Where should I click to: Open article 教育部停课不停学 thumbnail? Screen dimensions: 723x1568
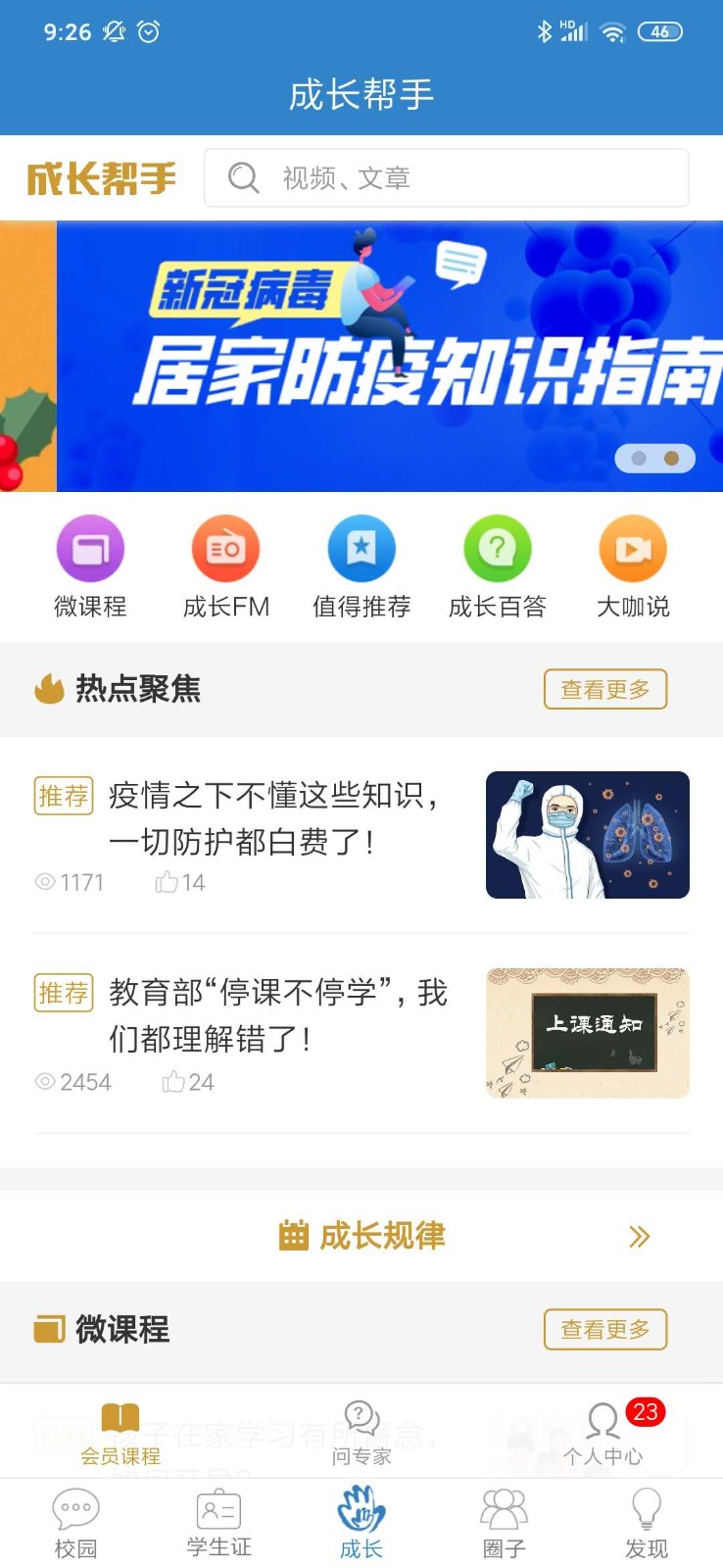(587, 1032)
